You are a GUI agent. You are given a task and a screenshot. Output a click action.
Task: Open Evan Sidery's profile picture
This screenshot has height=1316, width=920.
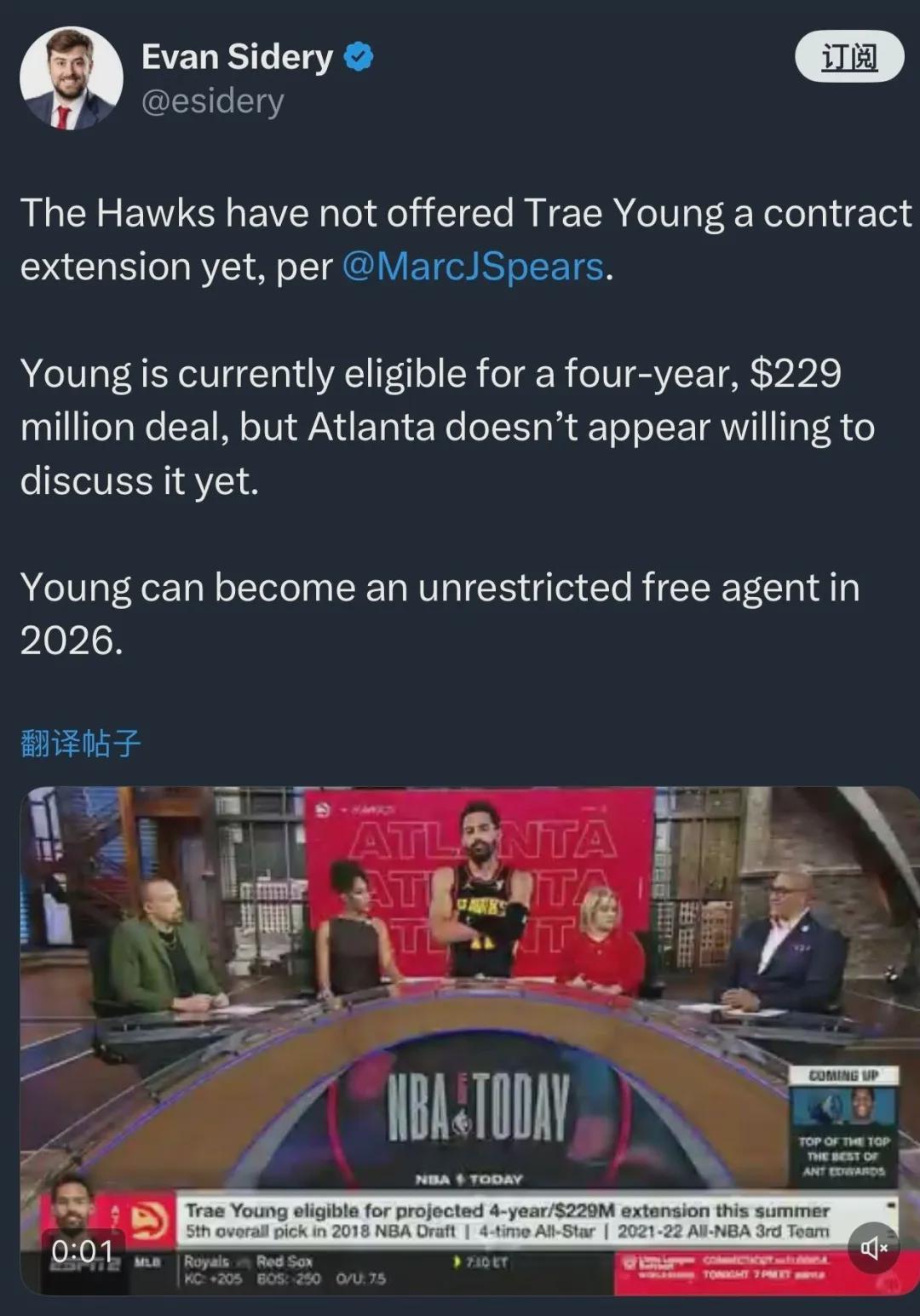[72, 78]
